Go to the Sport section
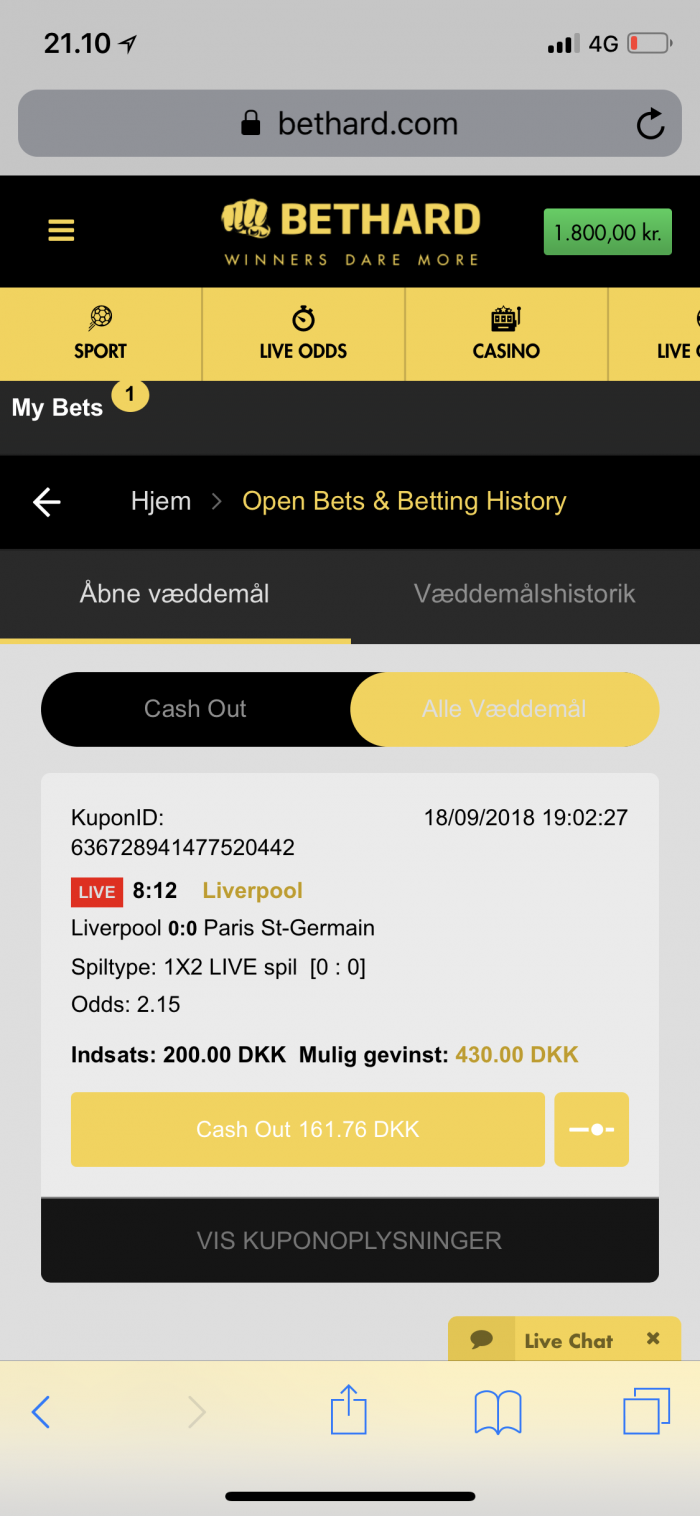The width and height of the screenshot is (700, 1516). (100, 334)
